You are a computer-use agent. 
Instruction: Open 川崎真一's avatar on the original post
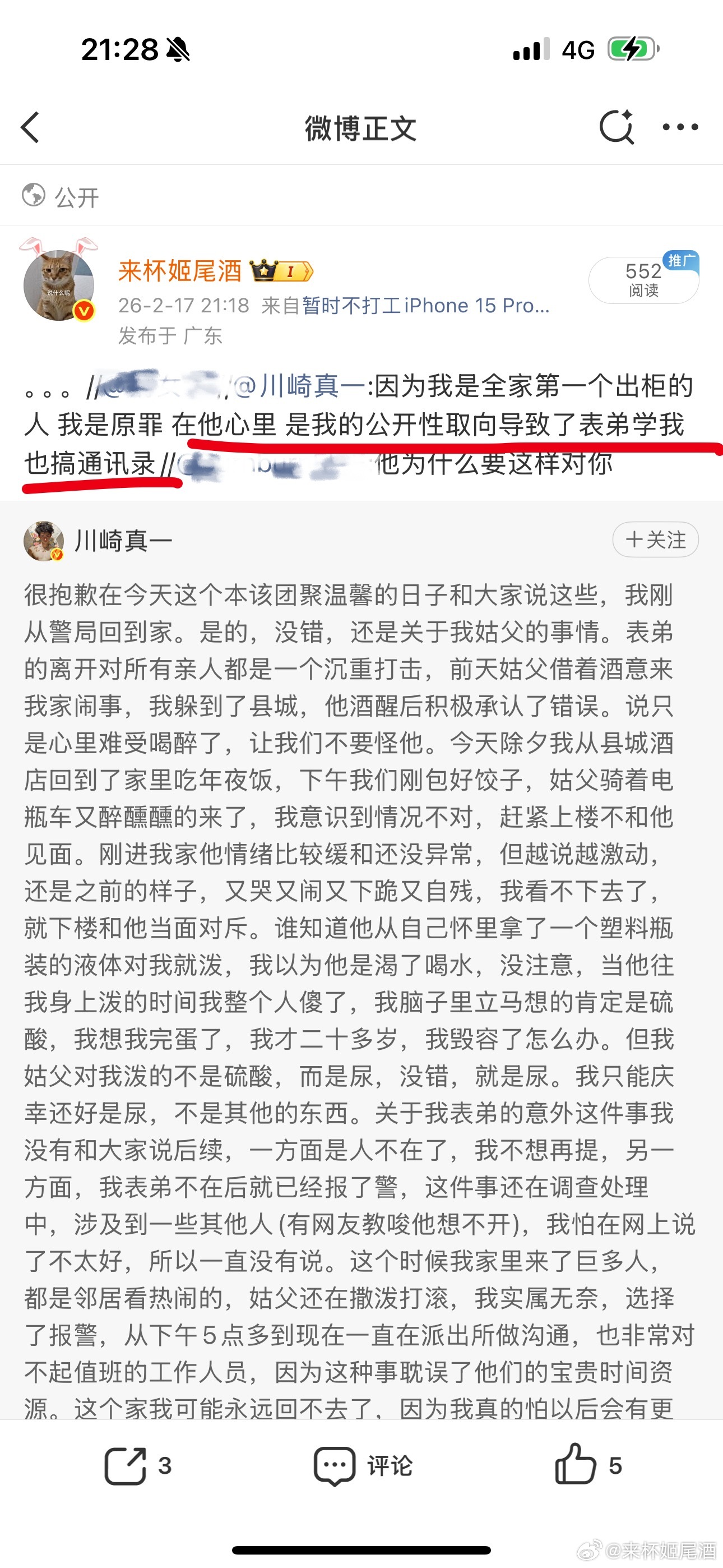pos(44,541)
